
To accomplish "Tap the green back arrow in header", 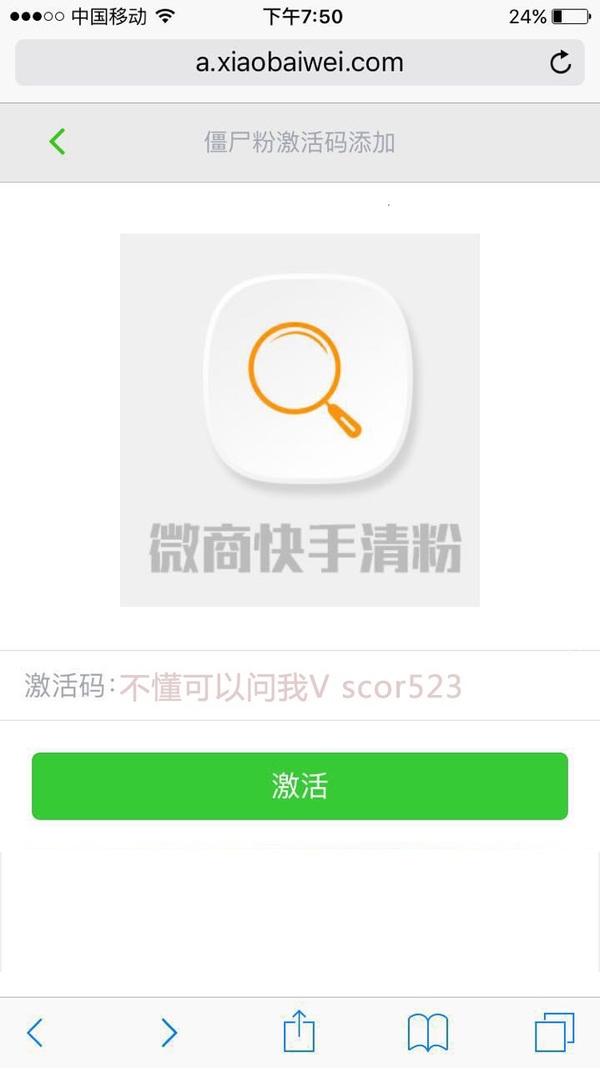I will coord(57,142).
